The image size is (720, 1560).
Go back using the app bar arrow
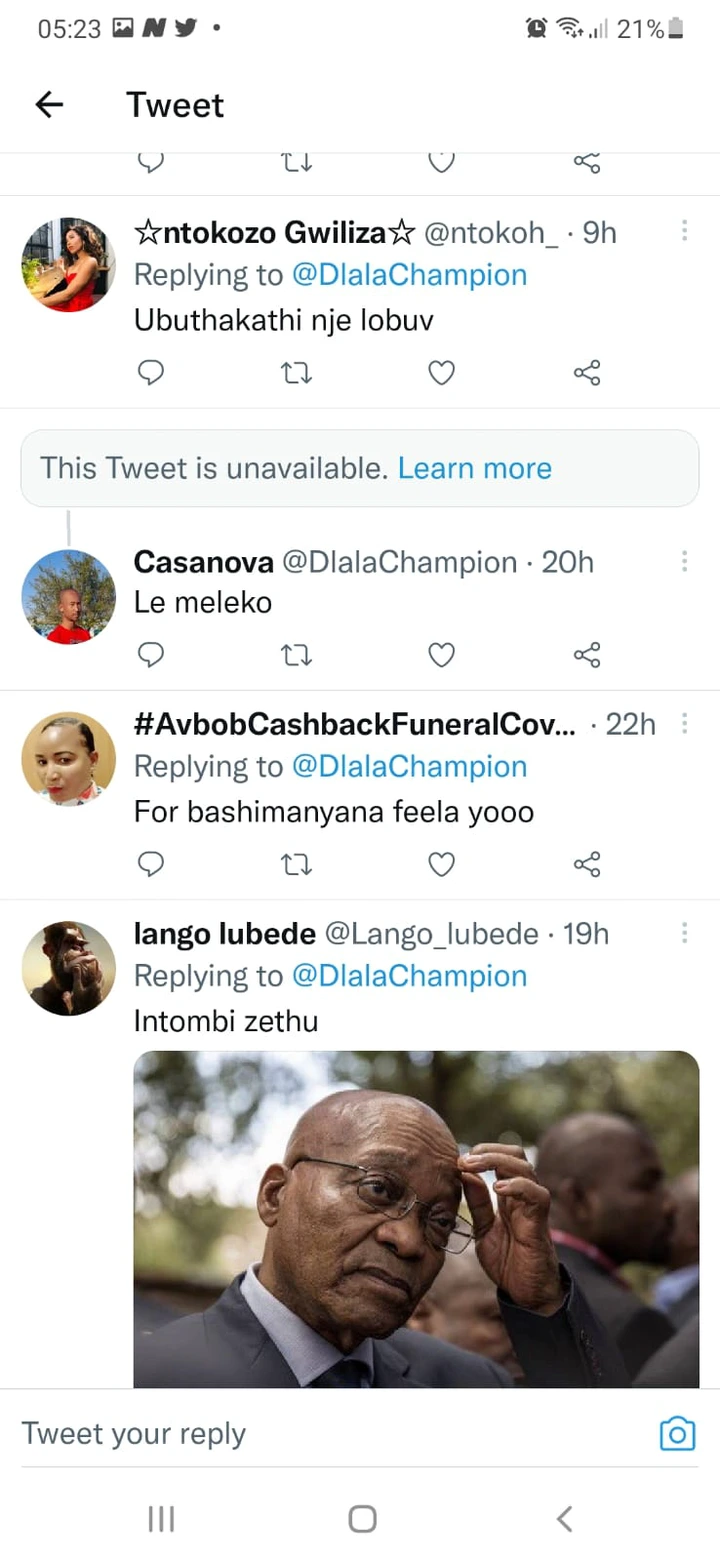pyautogui.click(x=49, y=104)
